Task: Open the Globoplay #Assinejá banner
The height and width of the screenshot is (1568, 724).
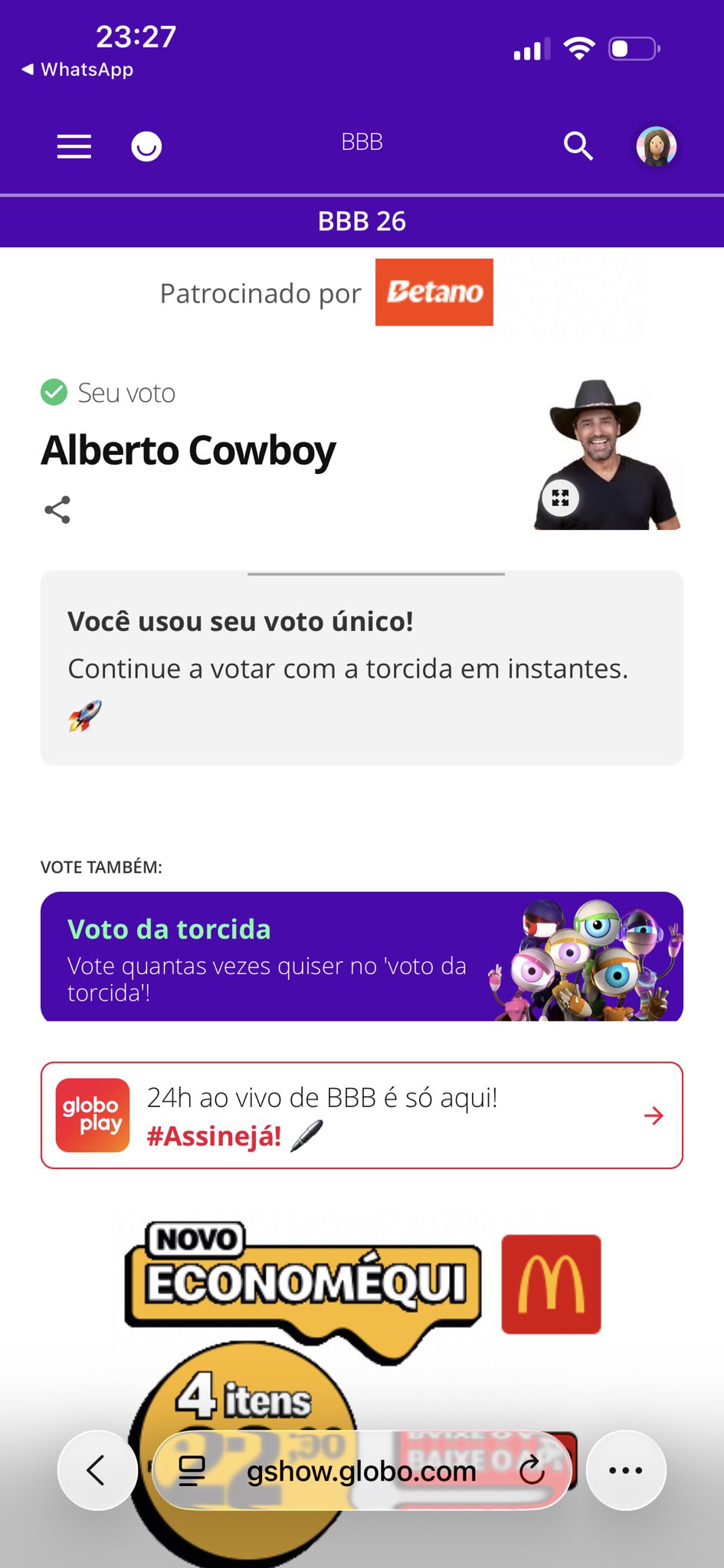Action: tap(362, 1116)
